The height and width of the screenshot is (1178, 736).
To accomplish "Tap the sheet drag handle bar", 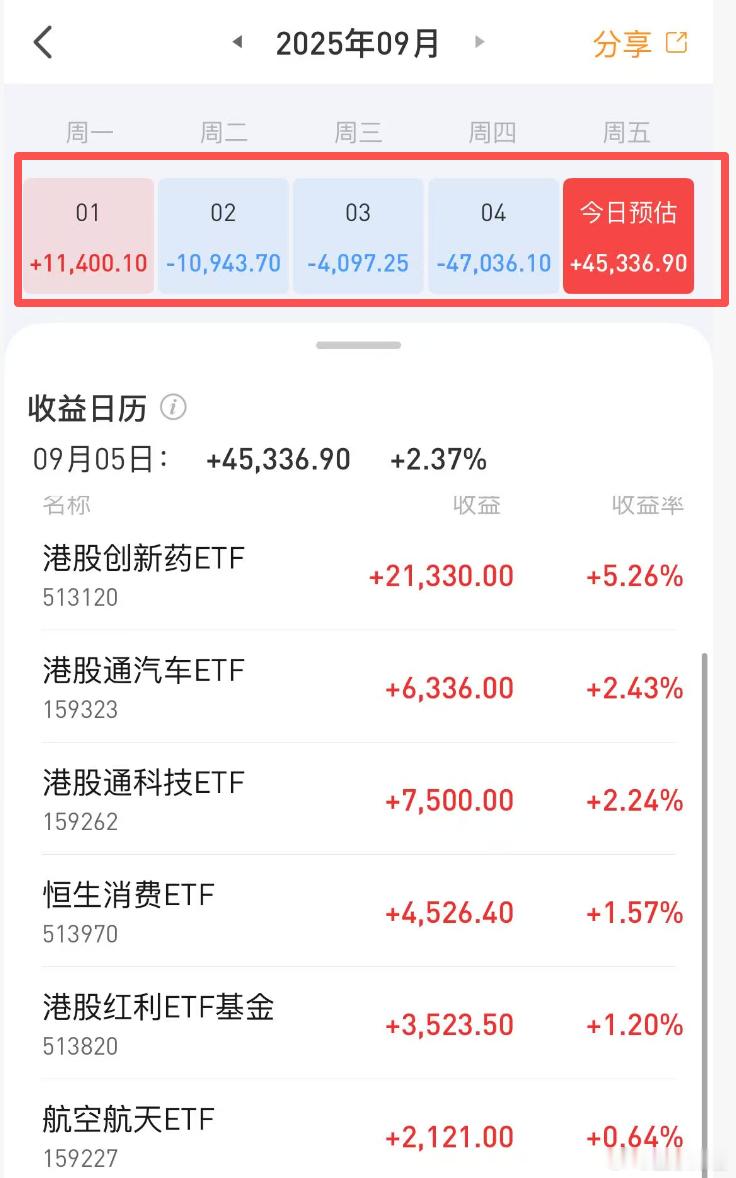I will tap(358, 345).
